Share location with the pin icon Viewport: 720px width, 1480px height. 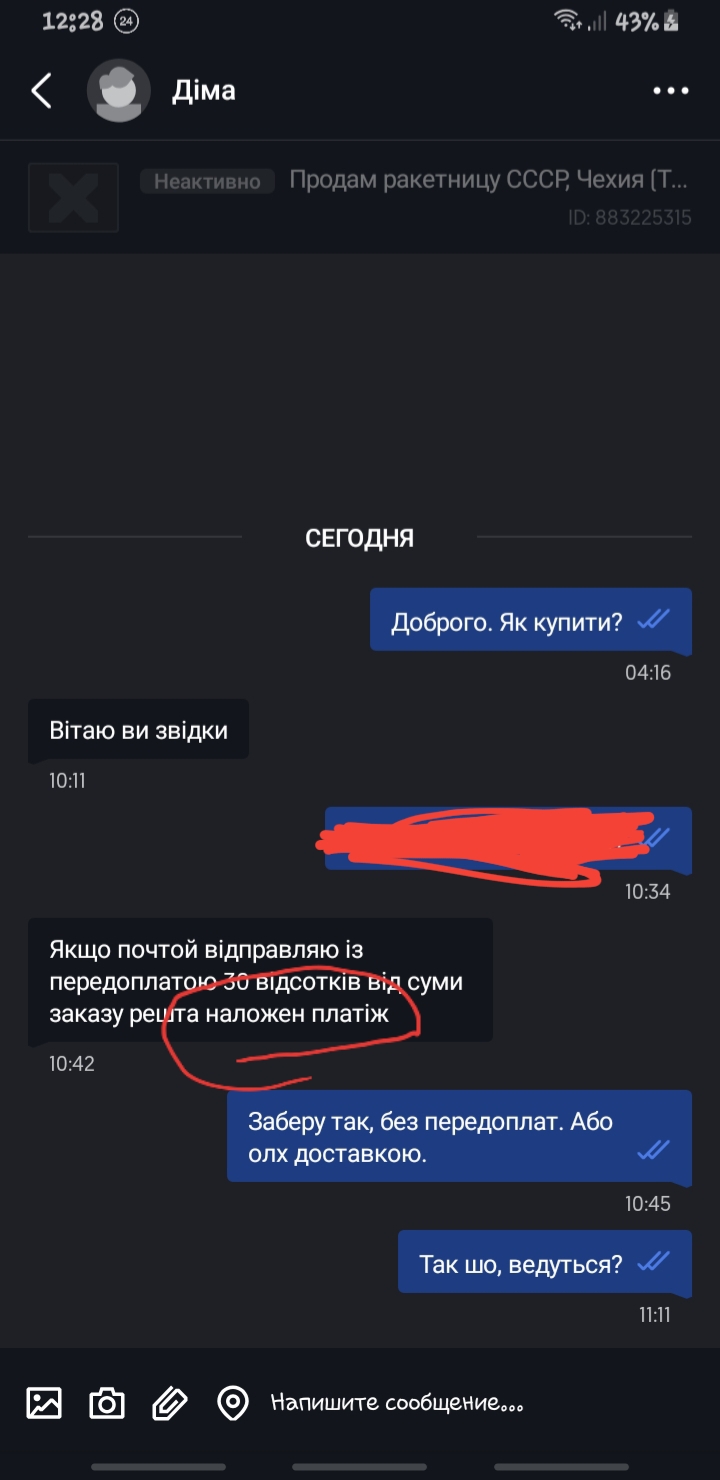[x=233, y=1403]
